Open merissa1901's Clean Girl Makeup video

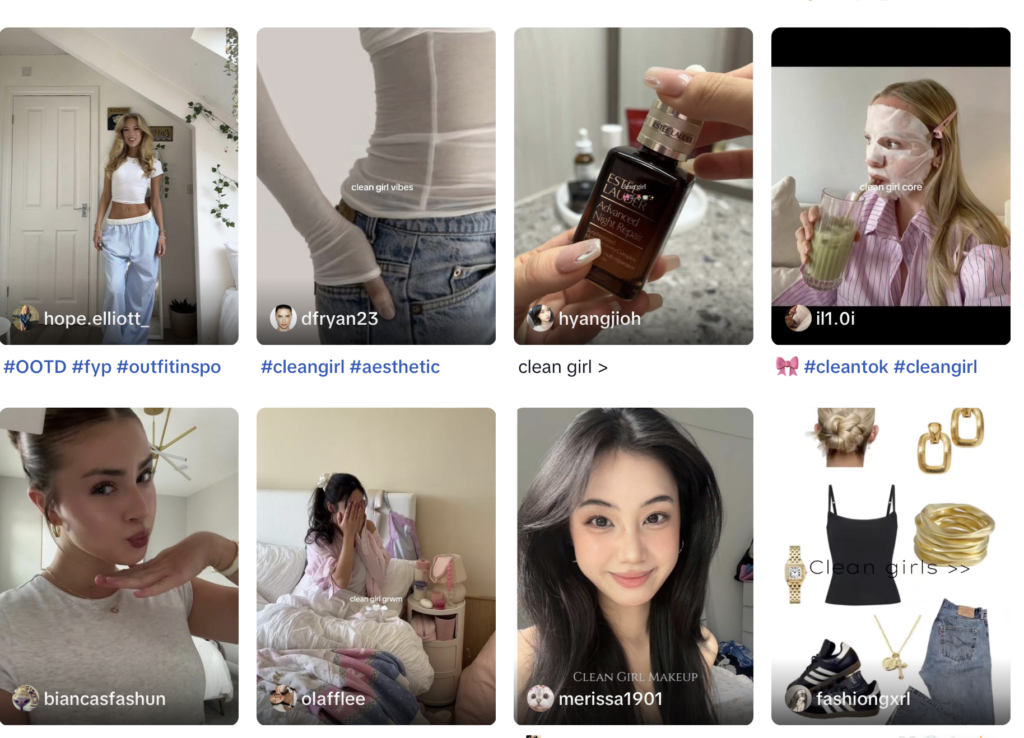point(632,565)
